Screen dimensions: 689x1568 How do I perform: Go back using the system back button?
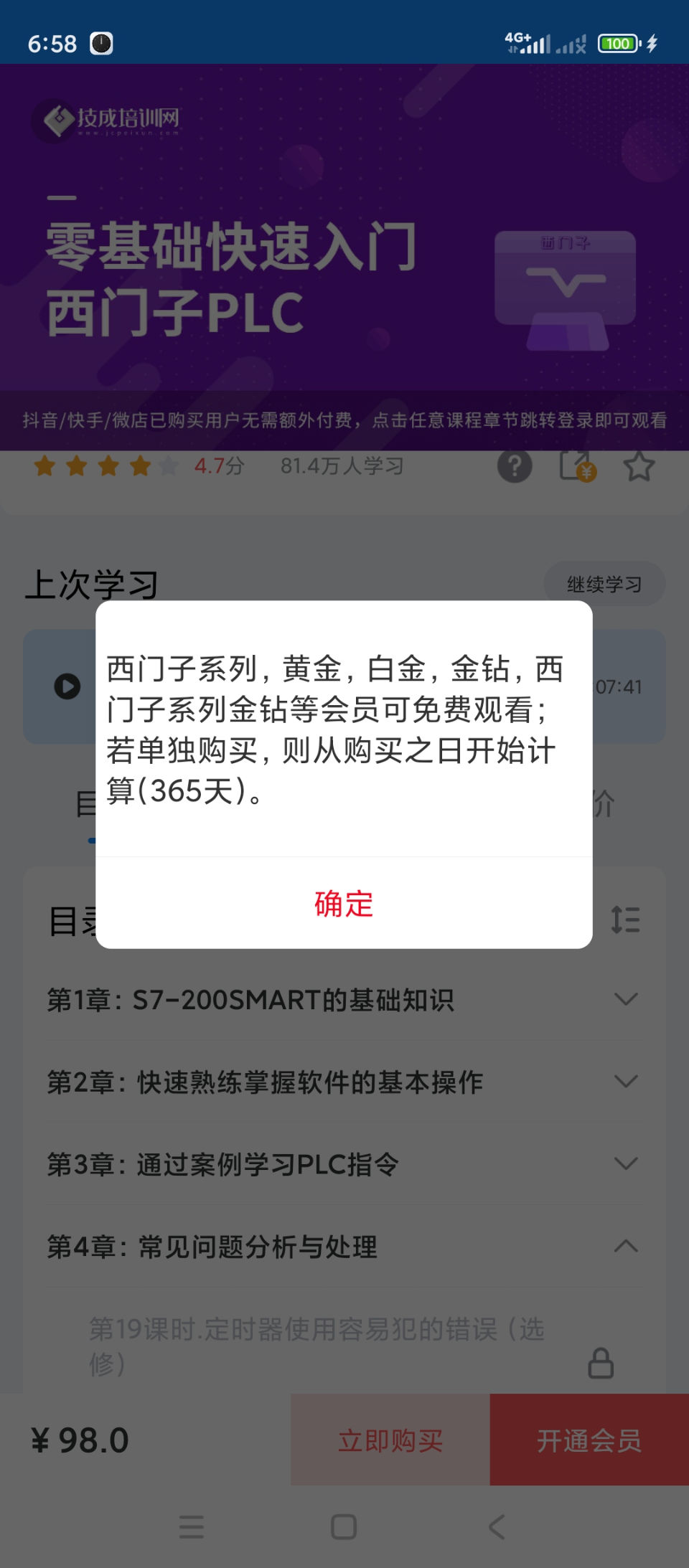pyautogui.click(x=496, y=1526)
